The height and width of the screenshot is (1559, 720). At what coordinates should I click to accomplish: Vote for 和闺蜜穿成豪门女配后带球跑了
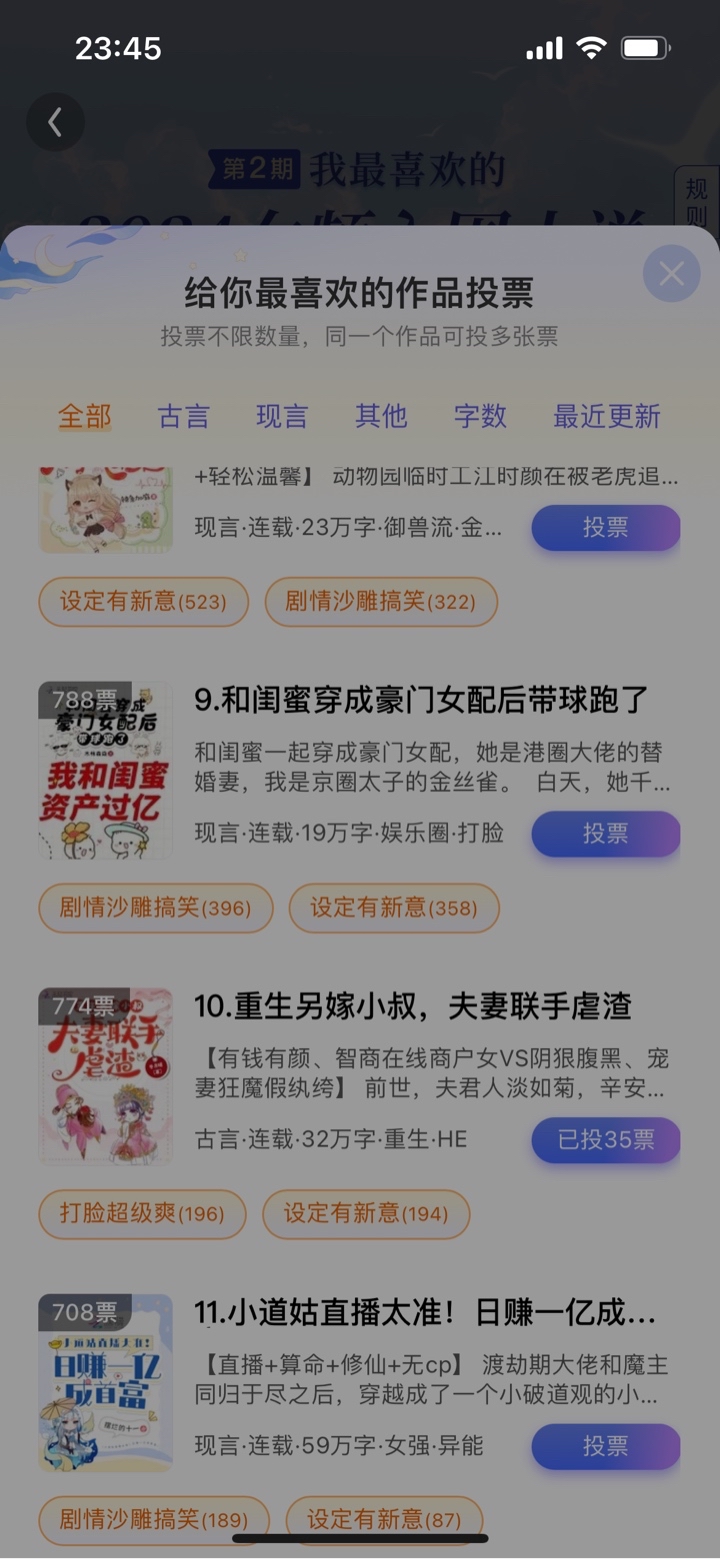point(605,834)
